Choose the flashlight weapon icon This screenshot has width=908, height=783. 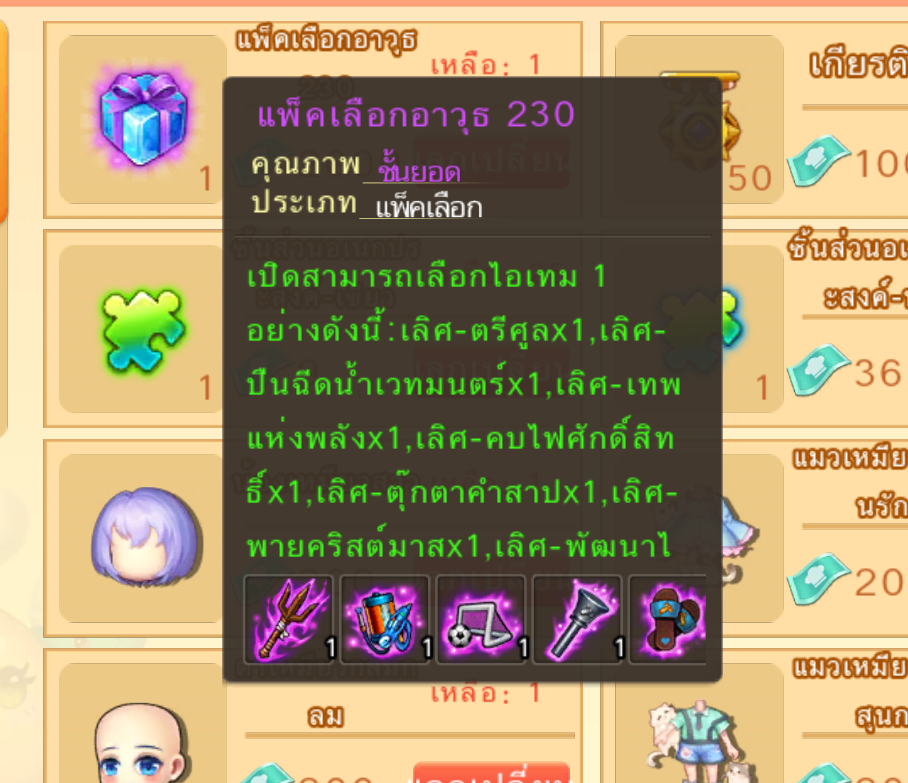(x=577, y=619)
